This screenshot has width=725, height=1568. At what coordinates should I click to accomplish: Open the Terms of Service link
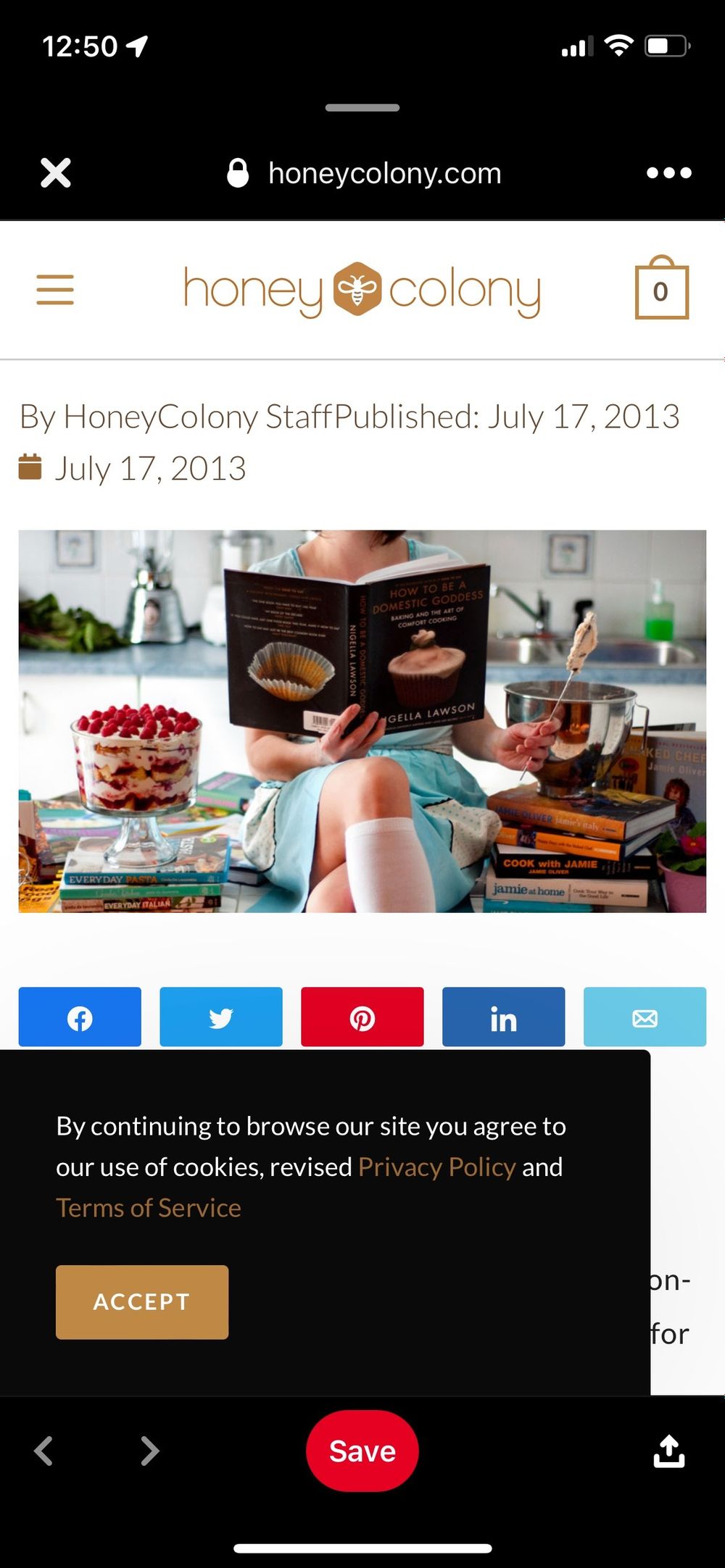click(149, 1208)
